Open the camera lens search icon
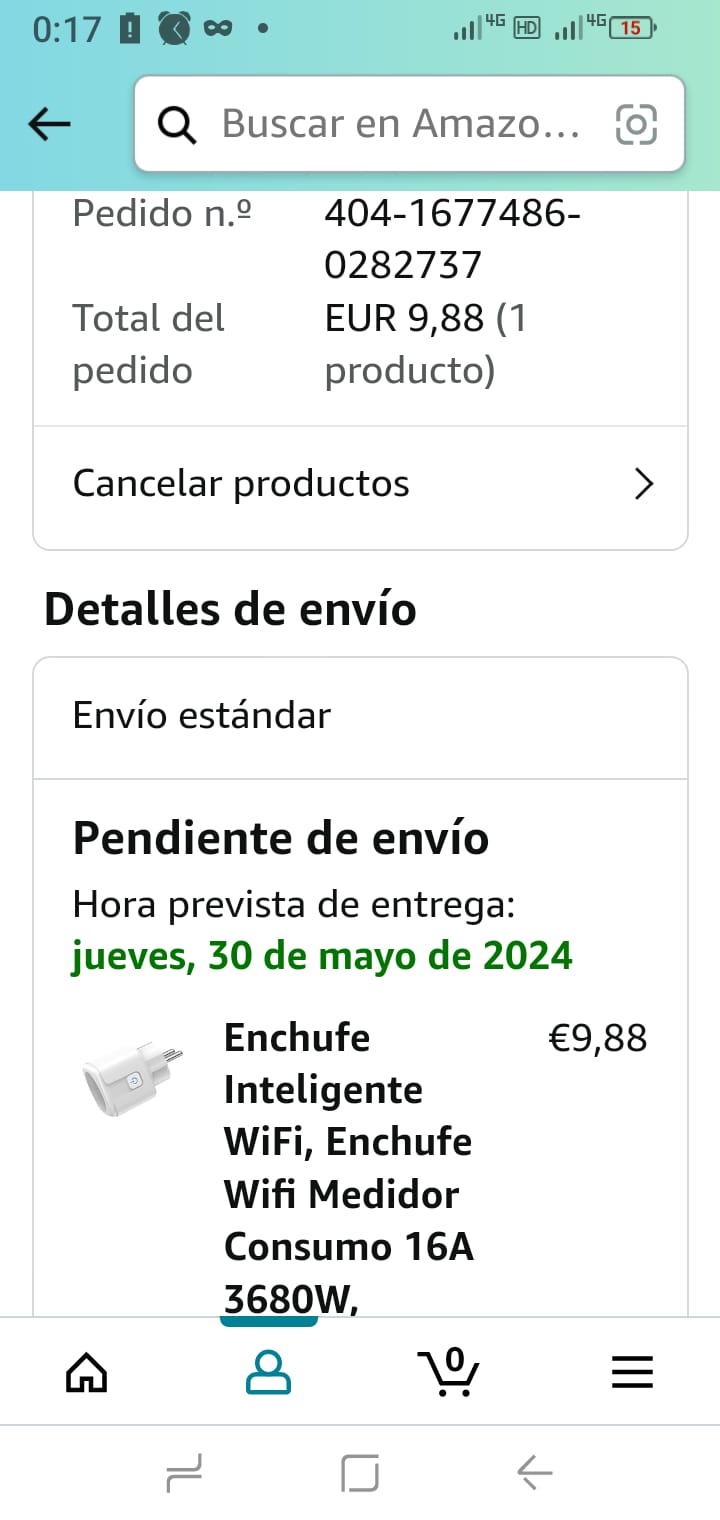Screen dimensions: 720x1520 (636, 124)
